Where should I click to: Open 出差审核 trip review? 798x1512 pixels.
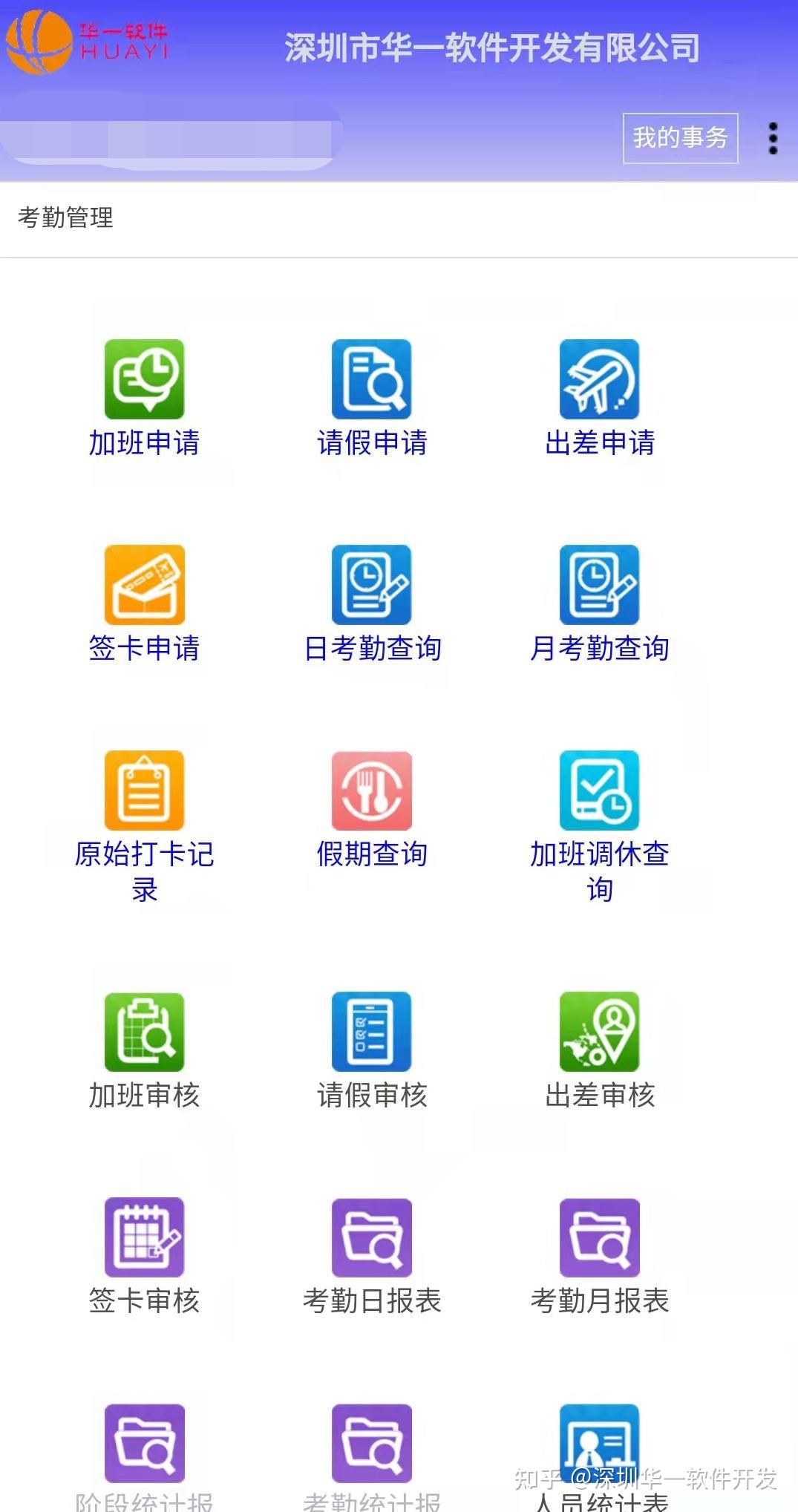pyautogui.click(x=600, y=1051)
